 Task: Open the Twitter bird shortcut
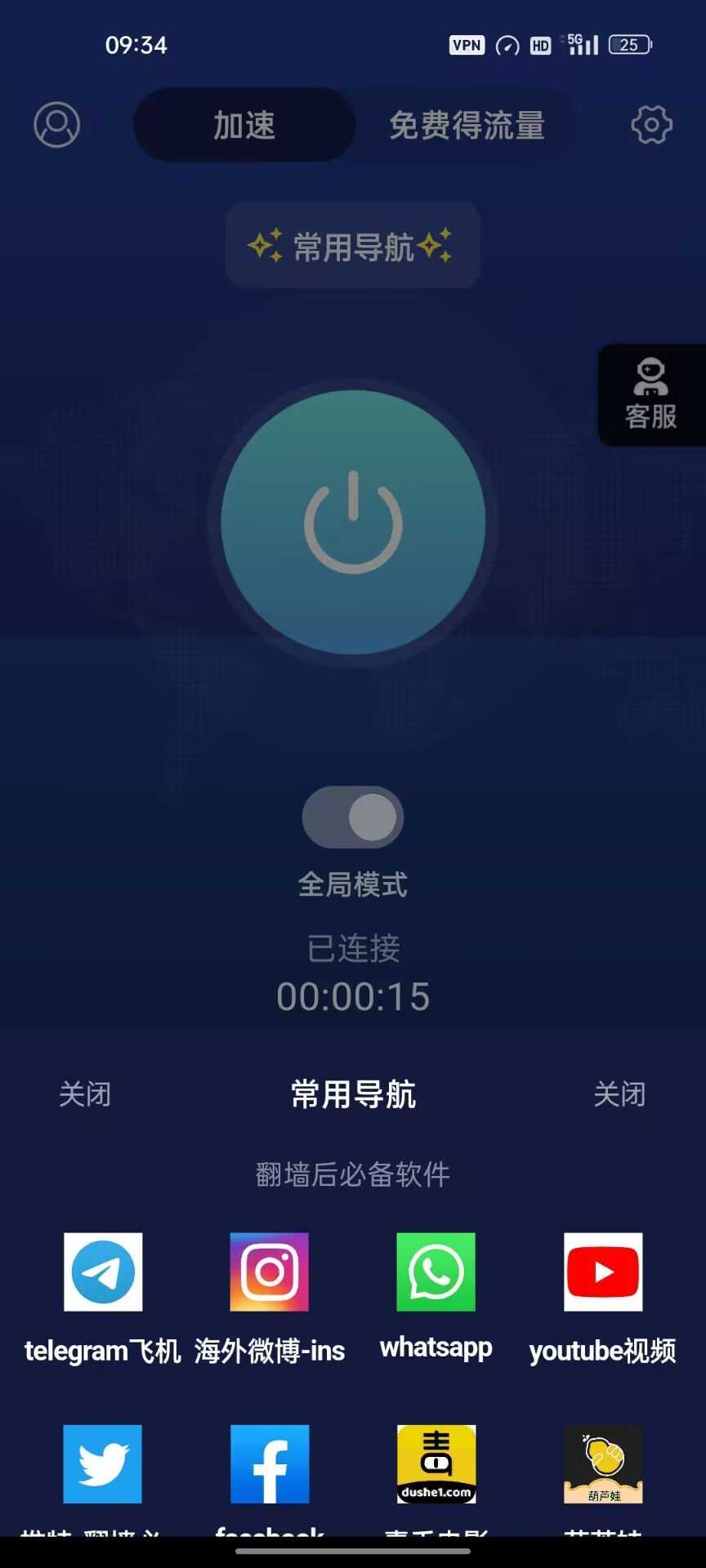pyautogui.click(x=103, y=1464)
